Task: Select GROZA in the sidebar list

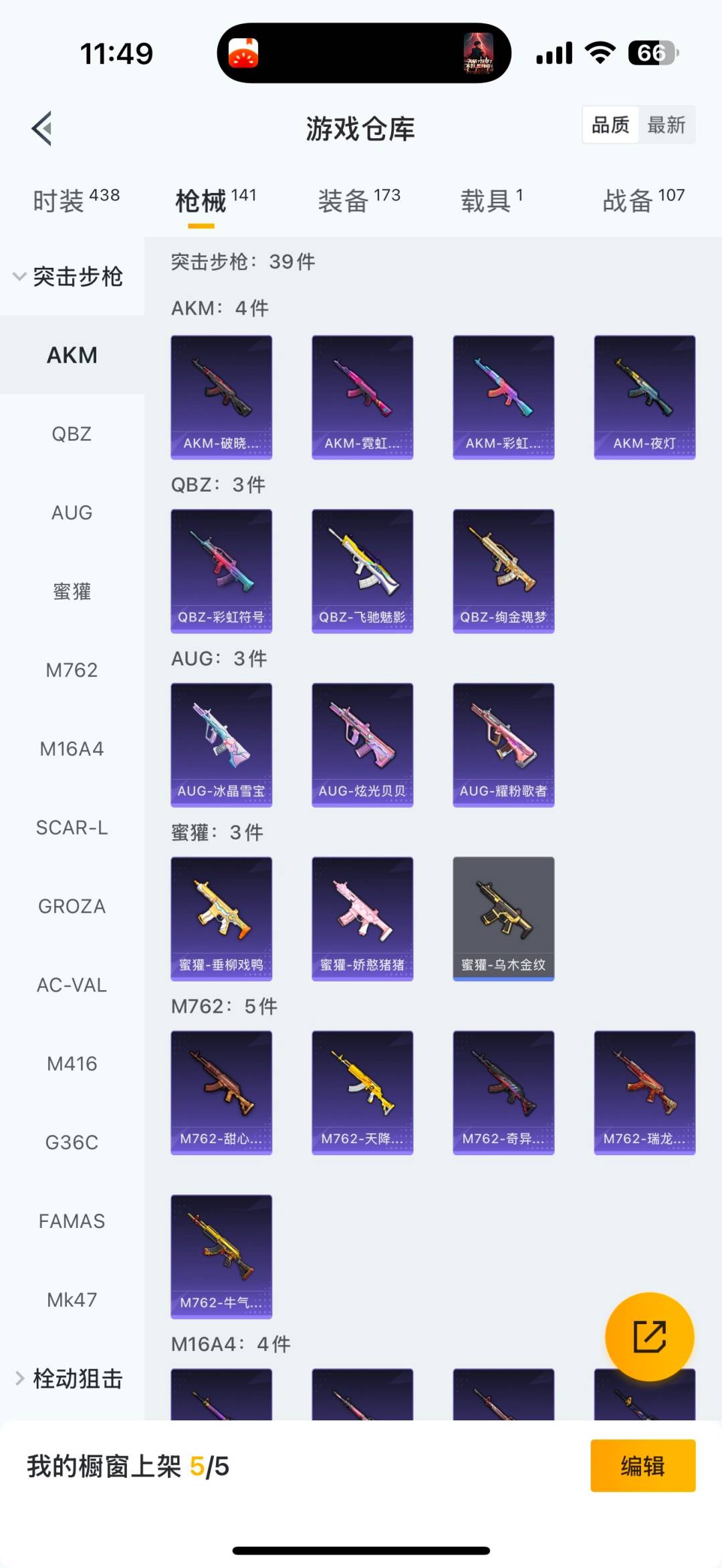Action: coord(72,906)
